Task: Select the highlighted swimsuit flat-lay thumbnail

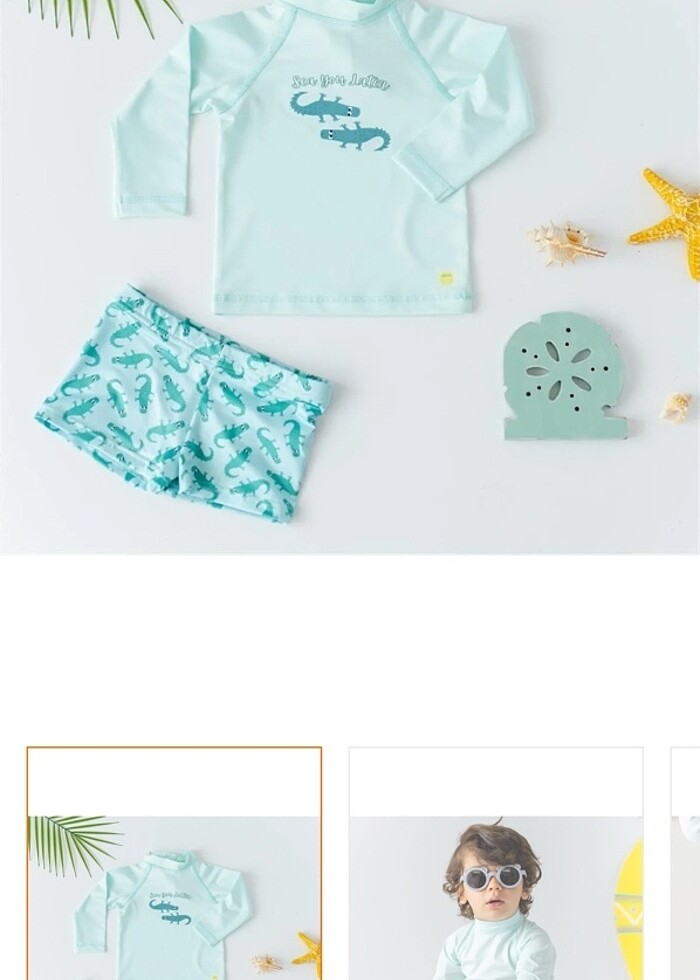Action: click(x=174, y=864)
